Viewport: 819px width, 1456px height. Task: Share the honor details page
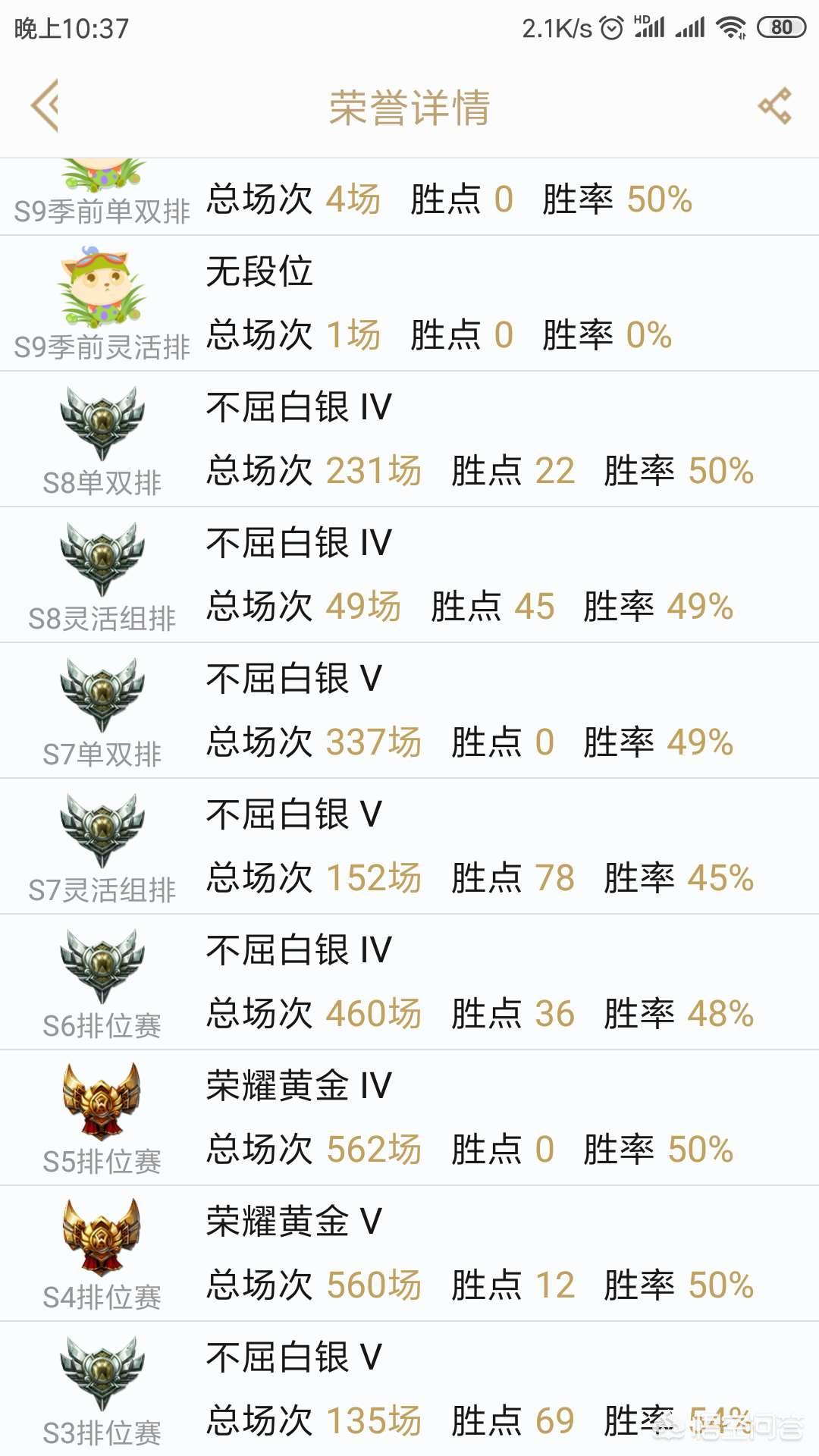pos(775,105)
